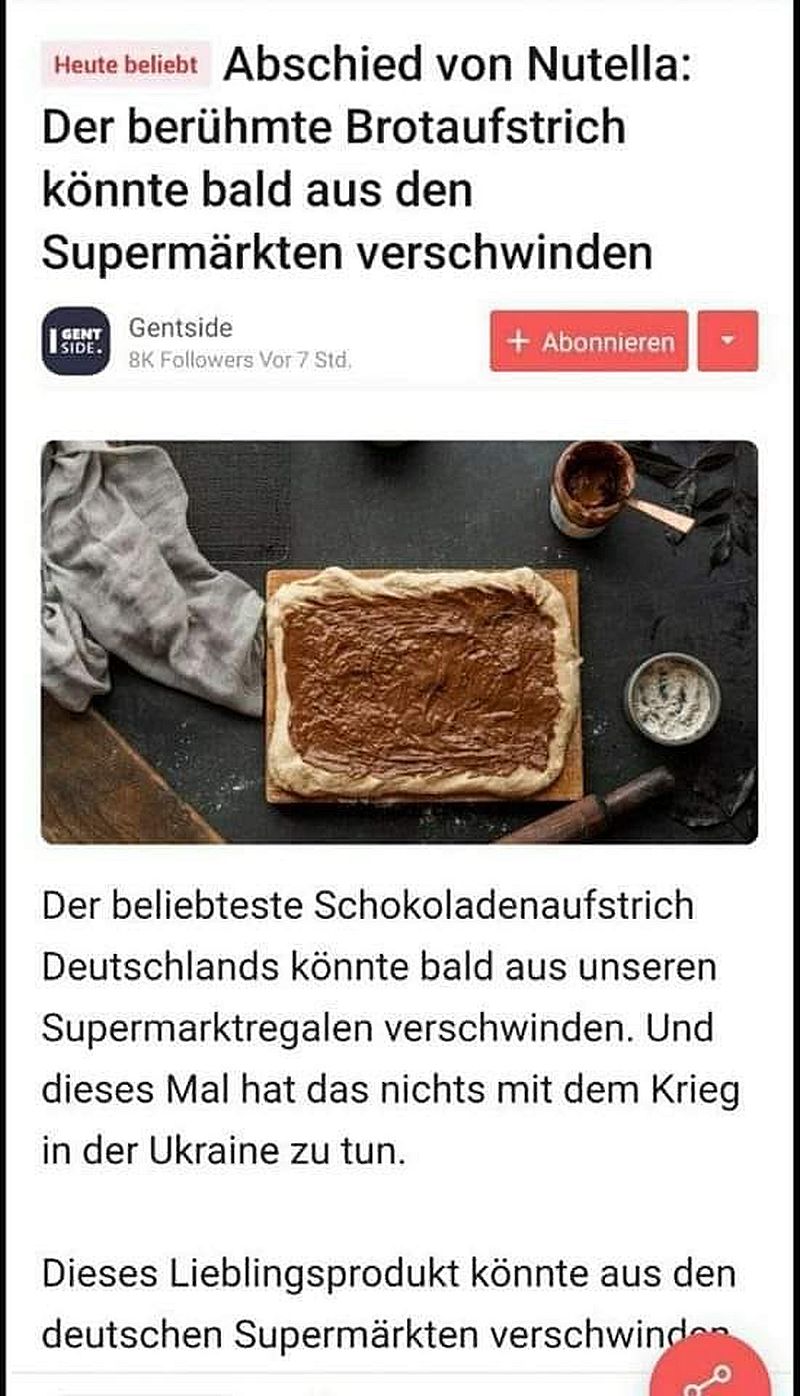Click the plus icon inside Abonnieren button

pyautogui.click(x=518, y=342)
